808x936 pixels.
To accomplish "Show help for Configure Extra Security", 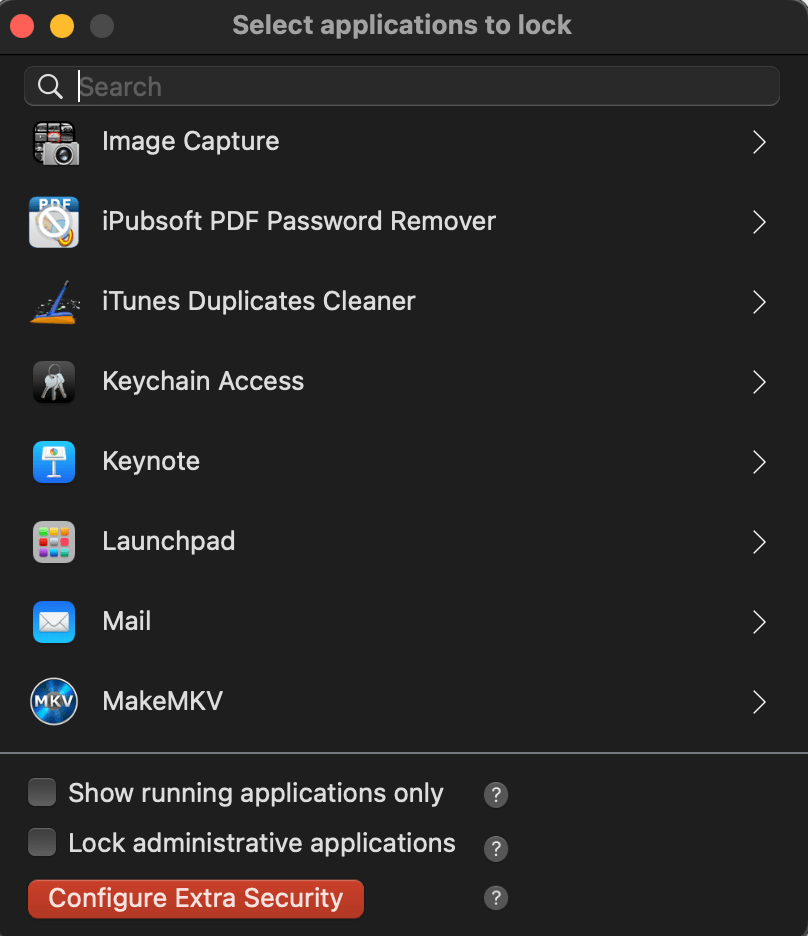I will pos(496,898).
